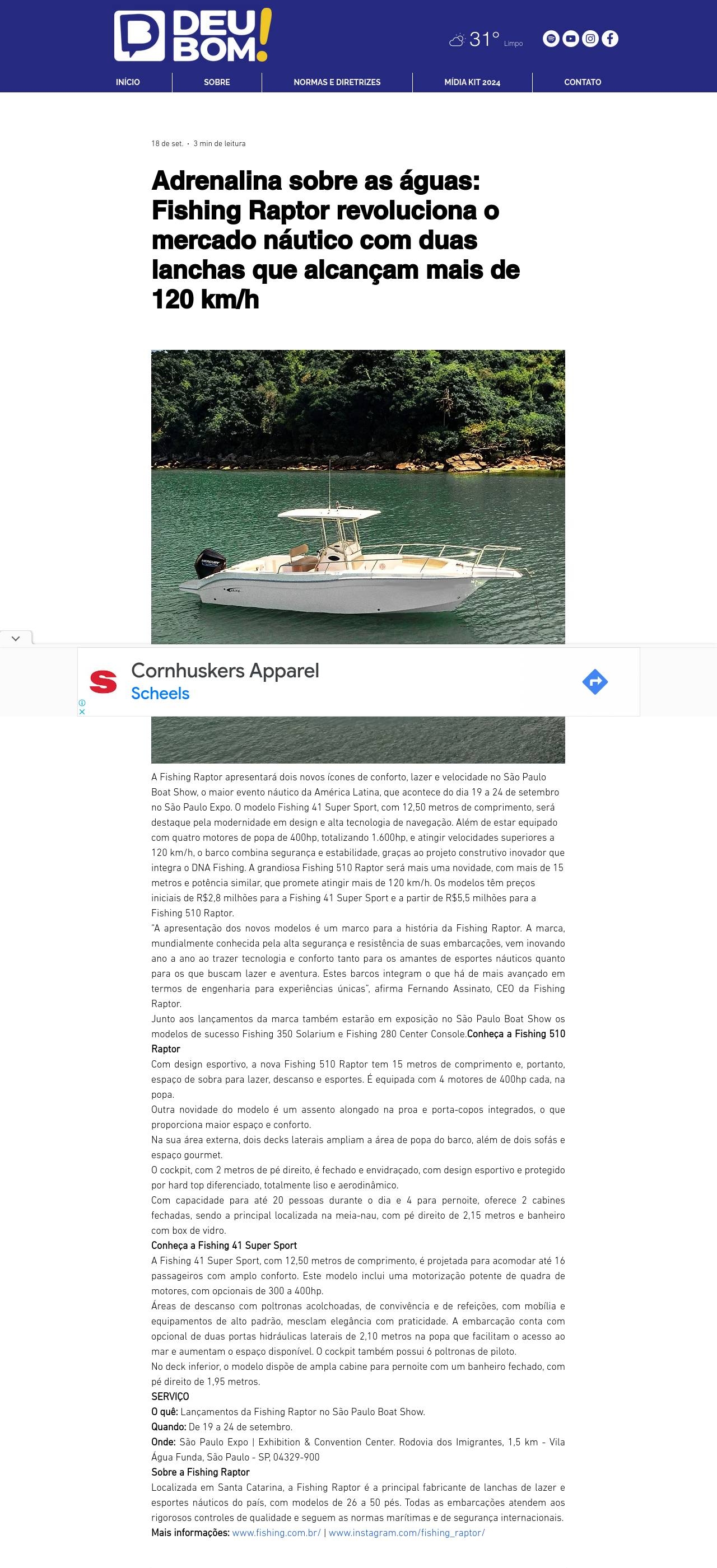This screenshot has height=1568, width=717.
Task: Tap the Deu Bom logo to go home
Action: tap(193, 36)
